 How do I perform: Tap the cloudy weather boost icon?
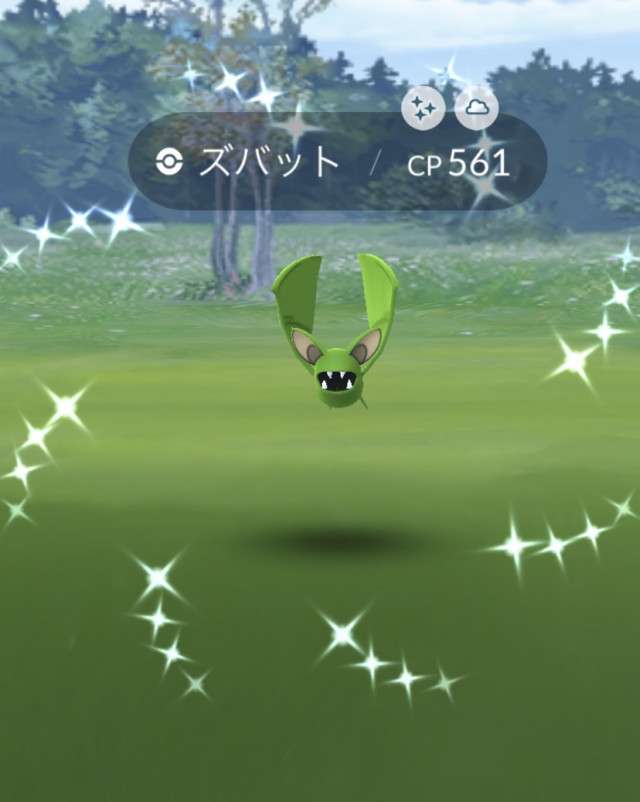click(476, 109)
